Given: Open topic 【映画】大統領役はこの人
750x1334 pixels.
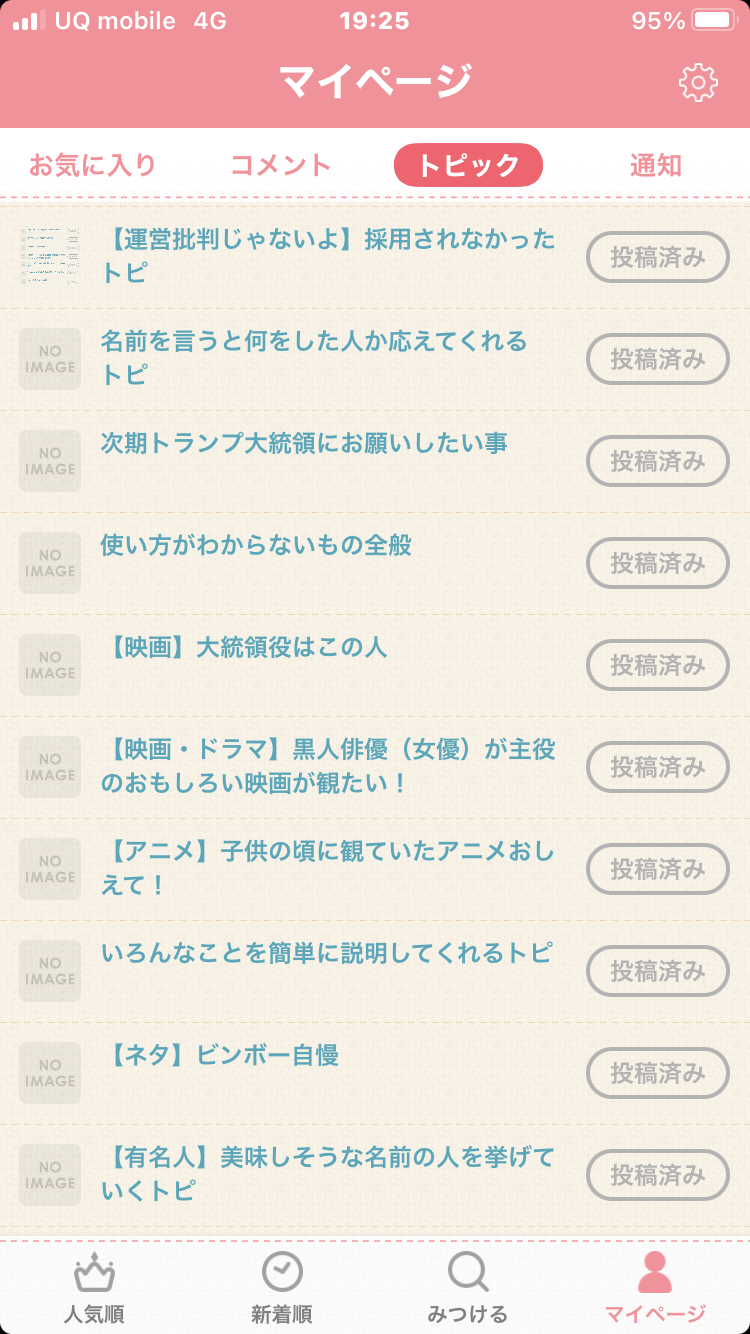Looking at the screenshot, I should pyautogui.click(x=244, y=647).
